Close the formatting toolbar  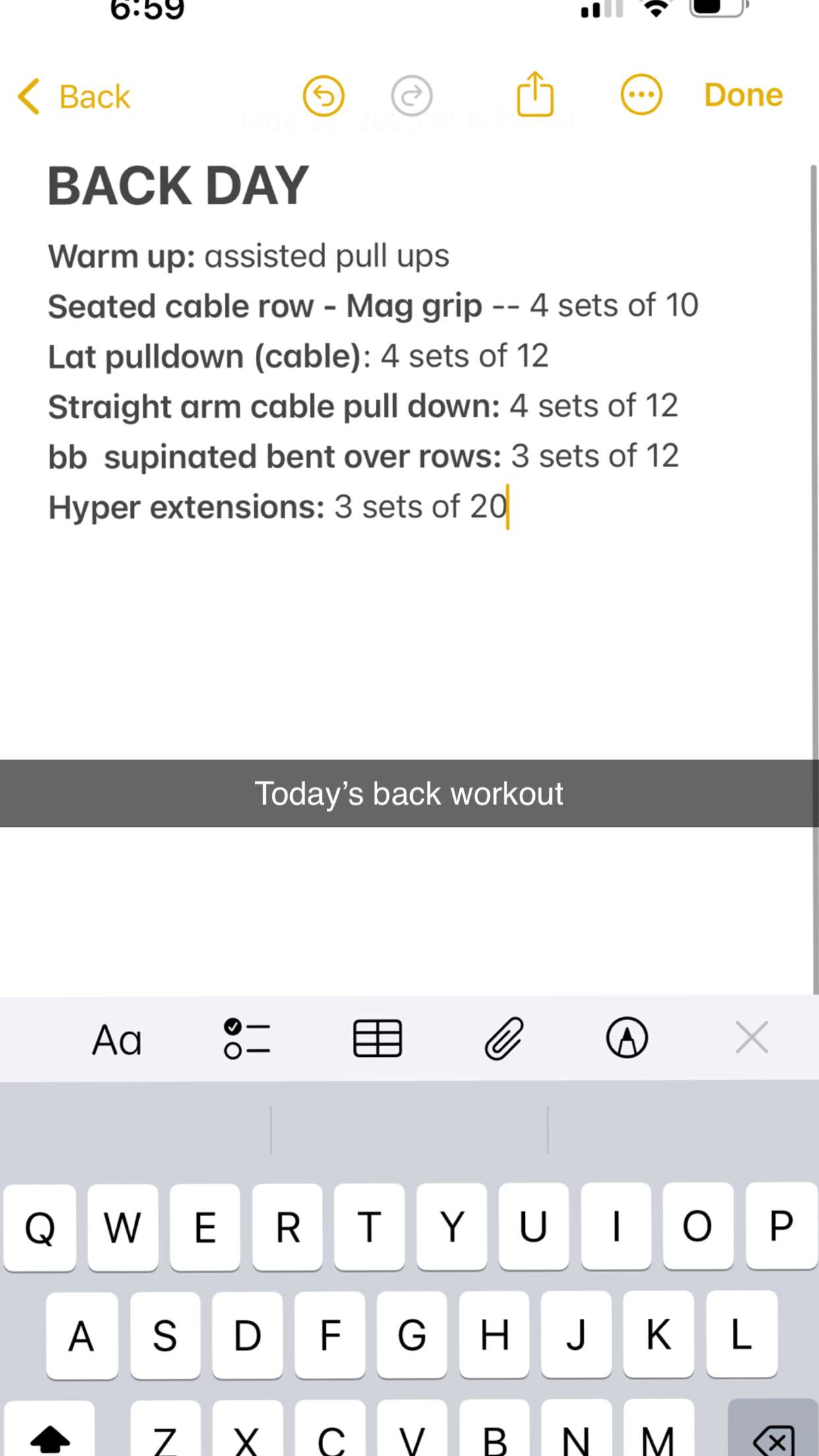point(751,1038)
